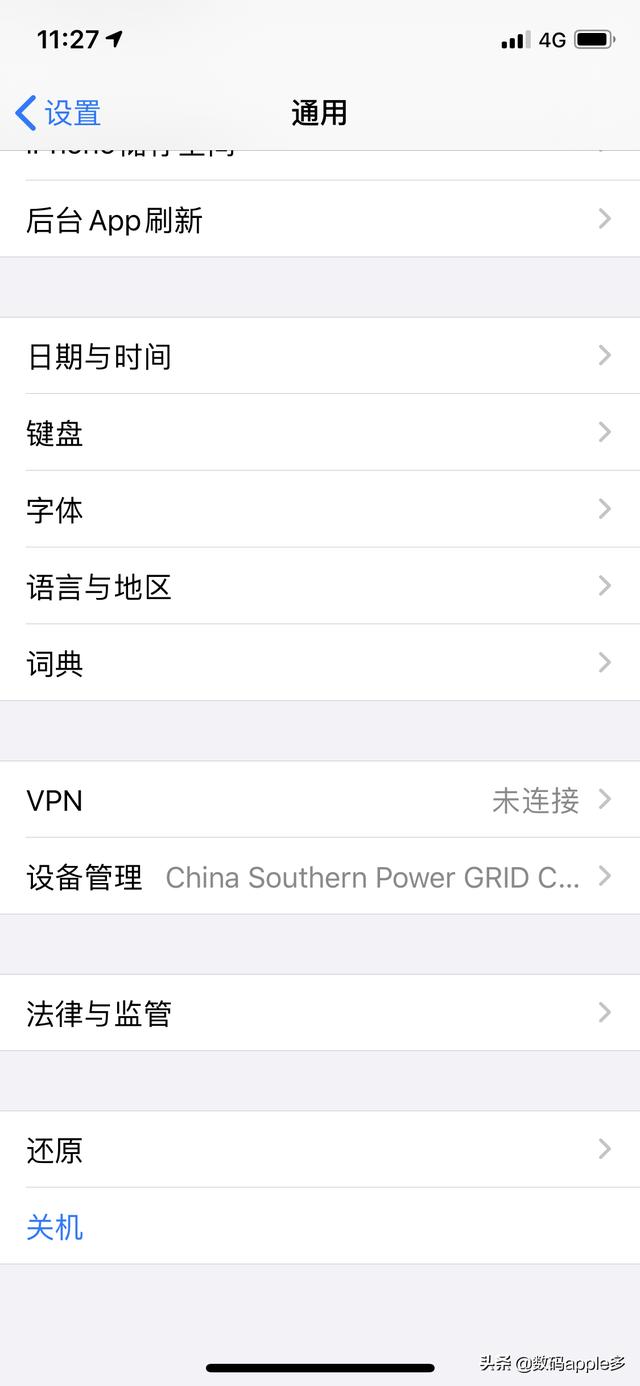This screenshot has width=640, height=1386.
Task: Select the 字体 row
Action: click(320, 510)
